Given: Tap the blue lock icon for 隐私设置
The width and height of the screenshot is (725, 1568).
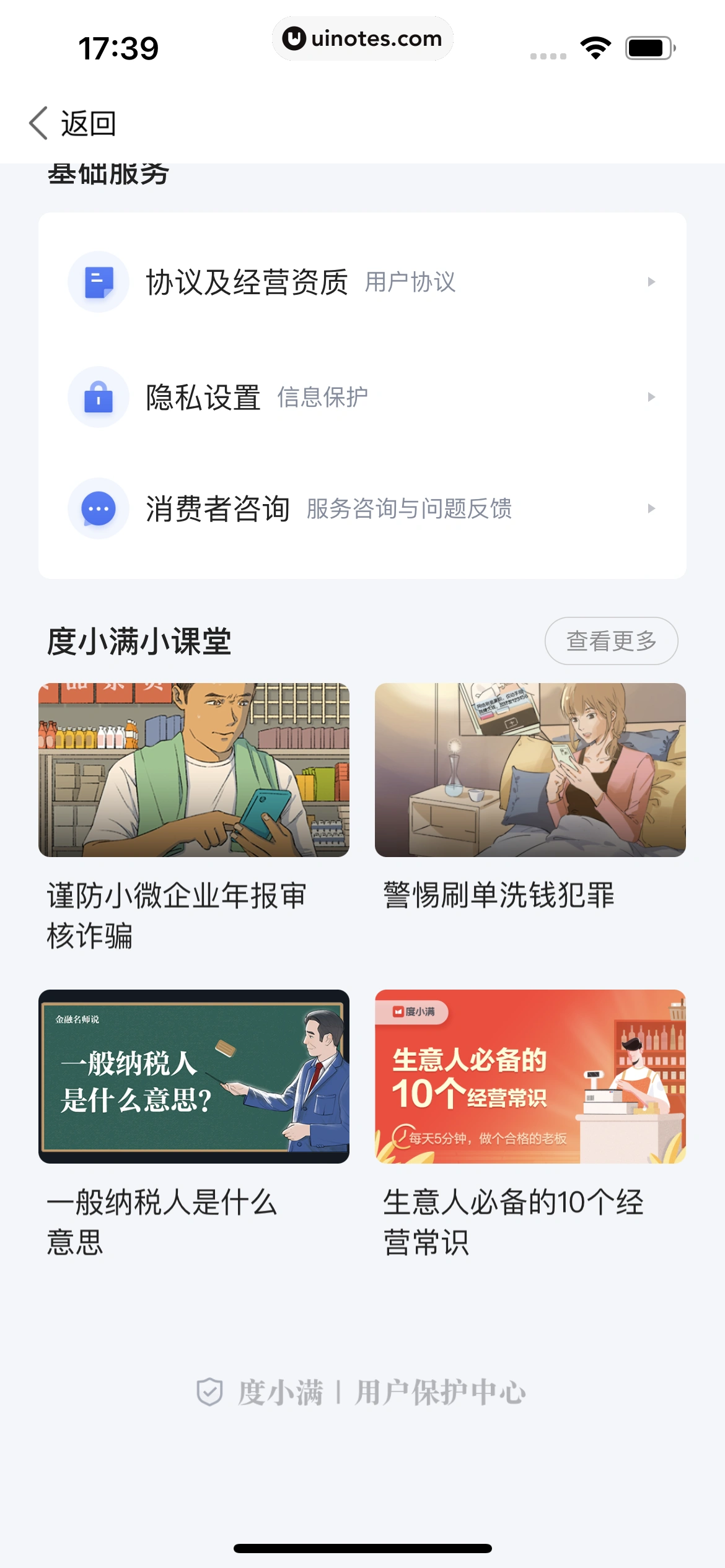Looking at the screenshot, I should click(99, 397).
